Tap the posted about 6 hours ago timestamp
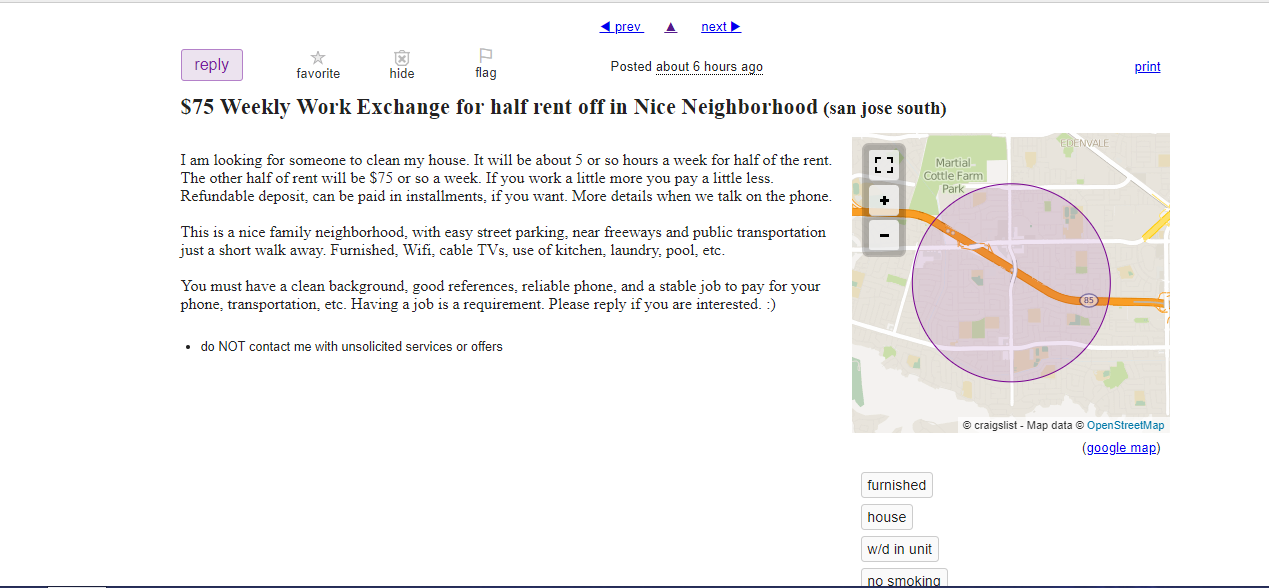1269x588 pixels. 709,67
